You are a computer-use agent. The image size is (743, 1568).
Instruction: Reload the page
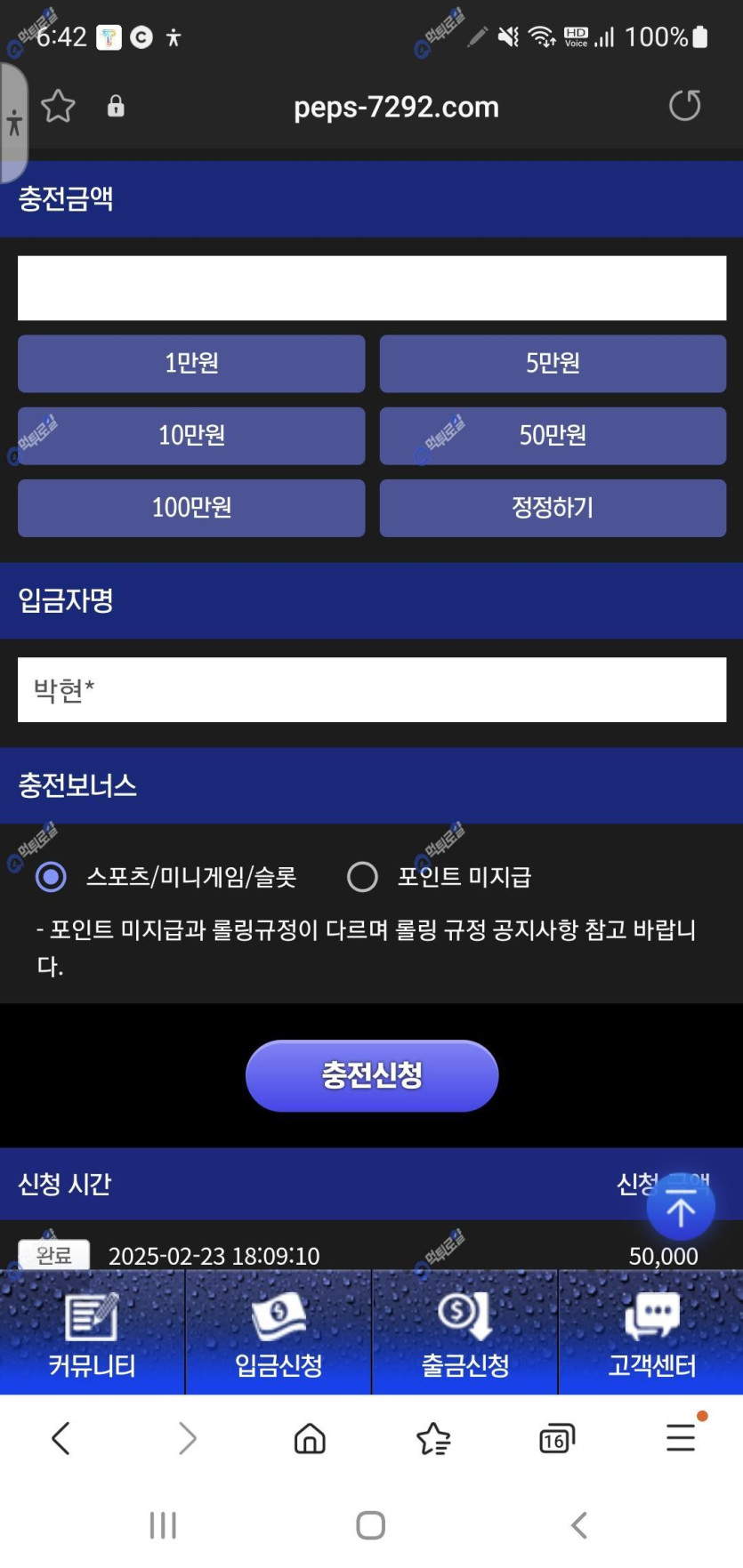tap(684, 106)
